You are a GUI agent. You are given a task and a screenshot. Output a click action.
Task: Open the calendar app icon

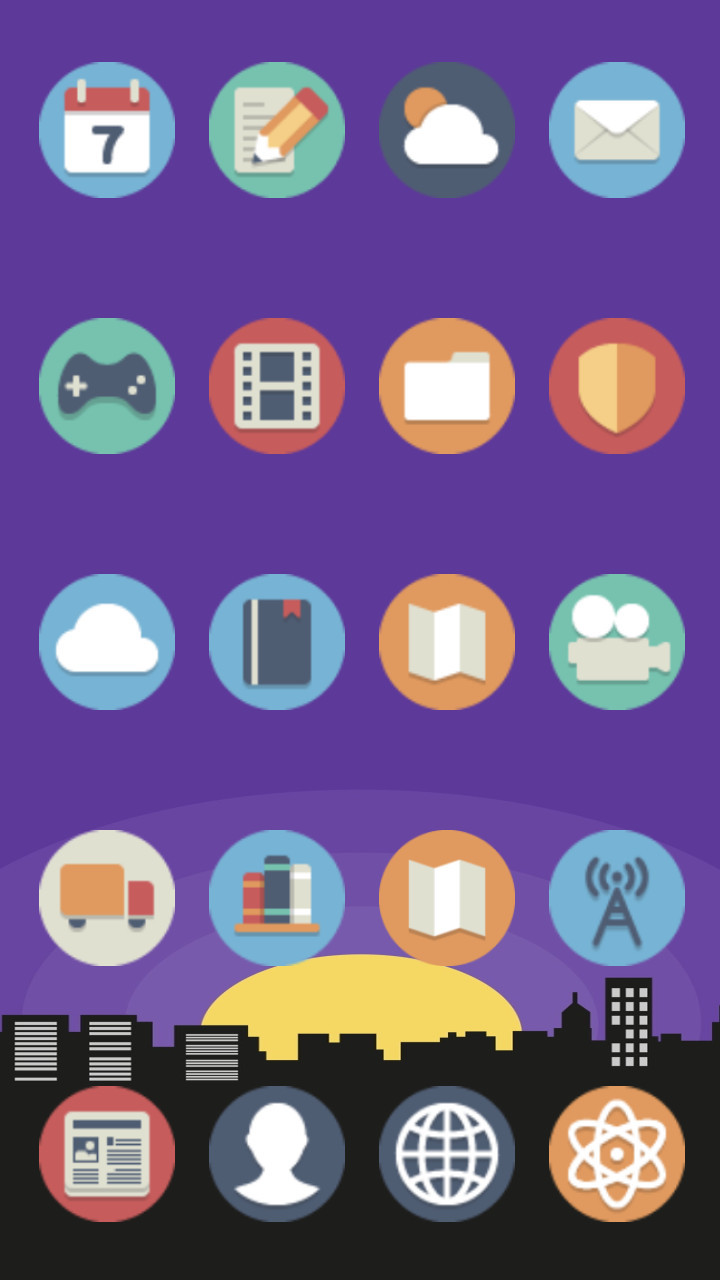[x=107, y=130]
